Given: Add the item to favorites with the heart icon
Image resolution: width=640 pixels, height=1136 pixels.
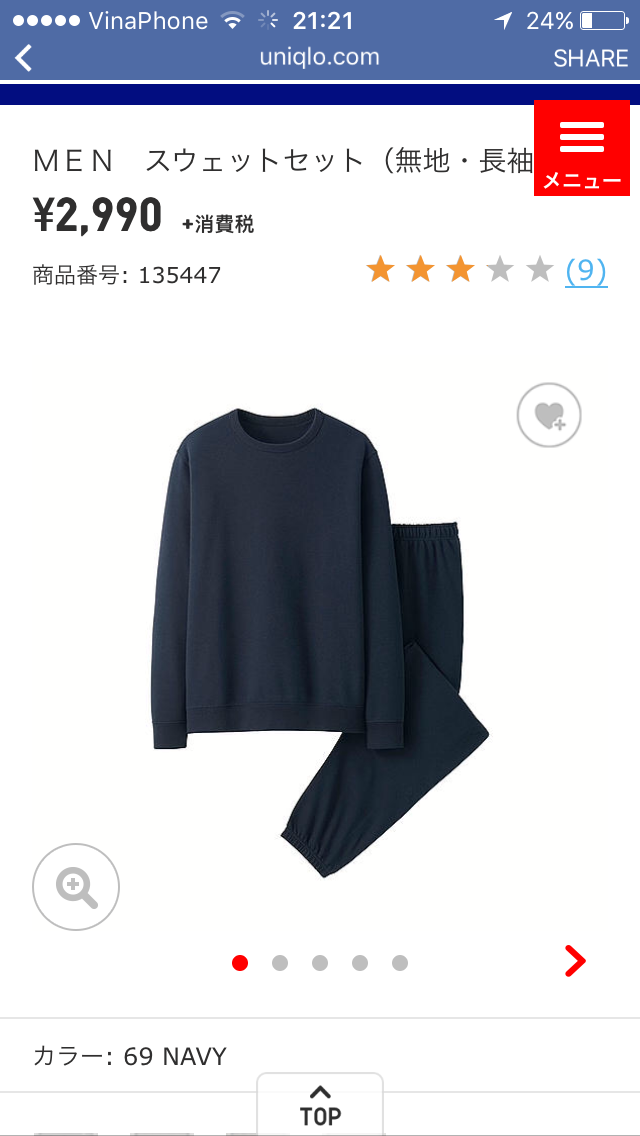Looking at the screenshot, I should (549, 415).
